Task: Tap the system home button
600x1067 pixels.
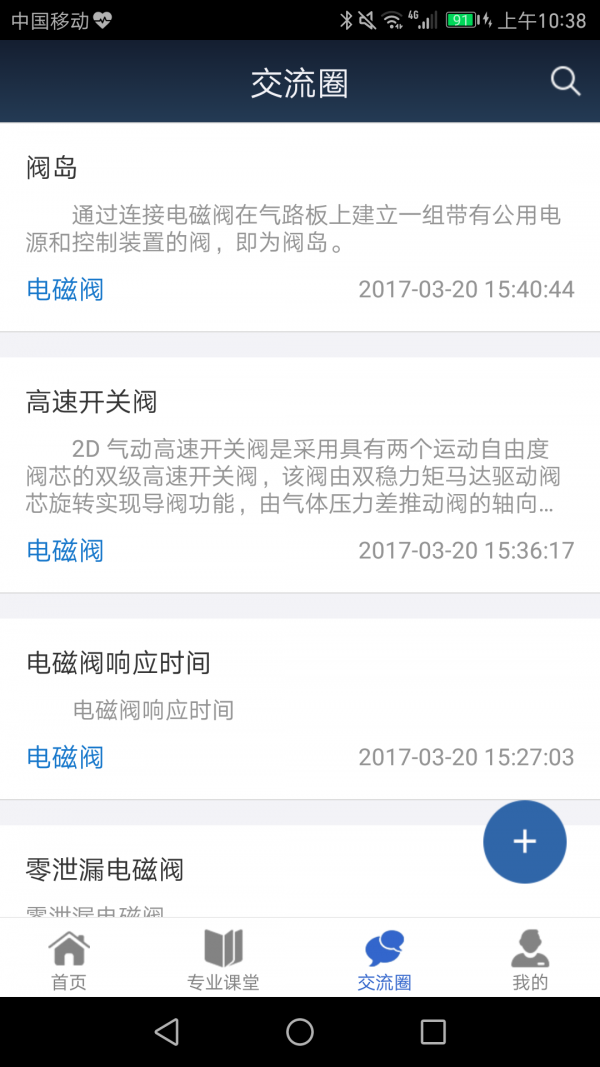Action: pyautogui.click(x=300, y=1032)
